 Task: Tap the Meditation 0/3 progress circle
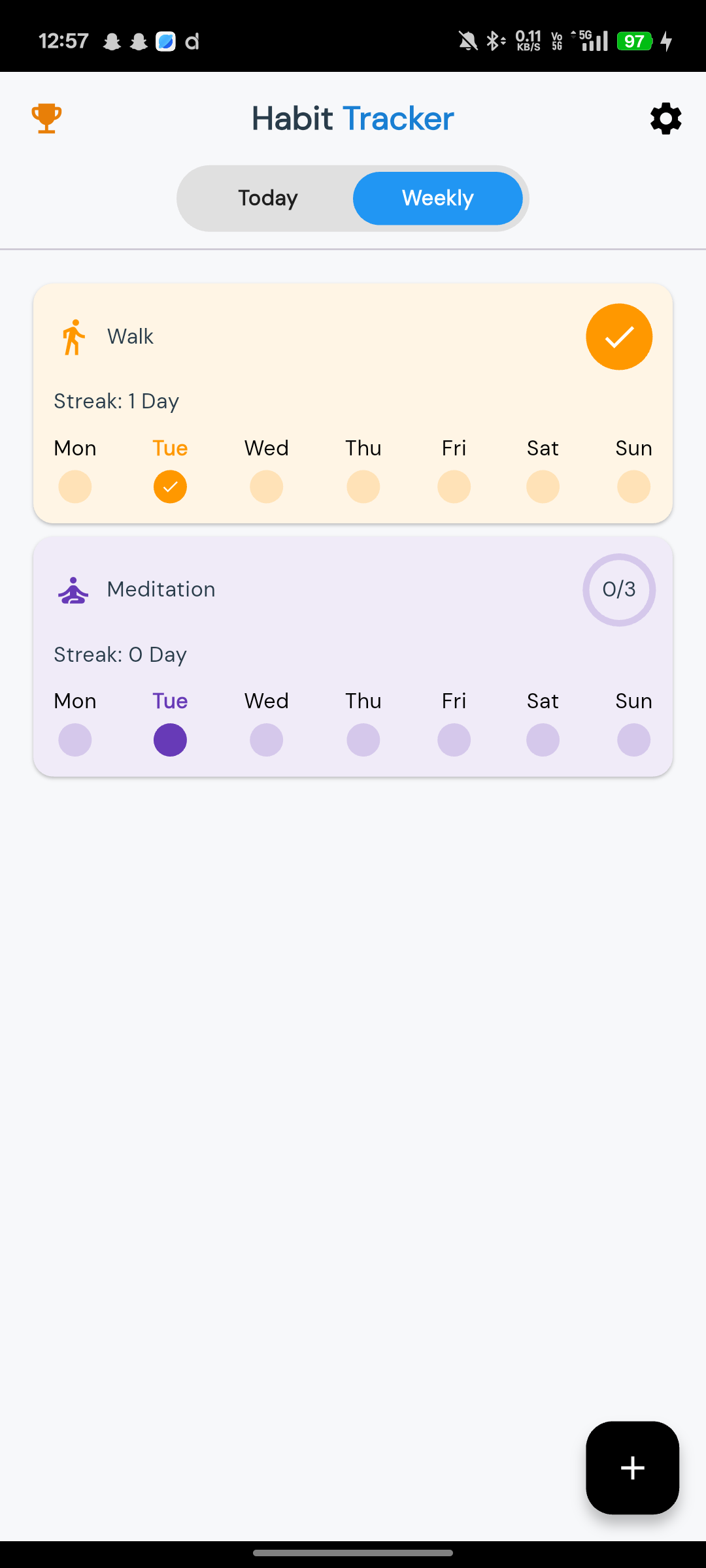point(619,589)
